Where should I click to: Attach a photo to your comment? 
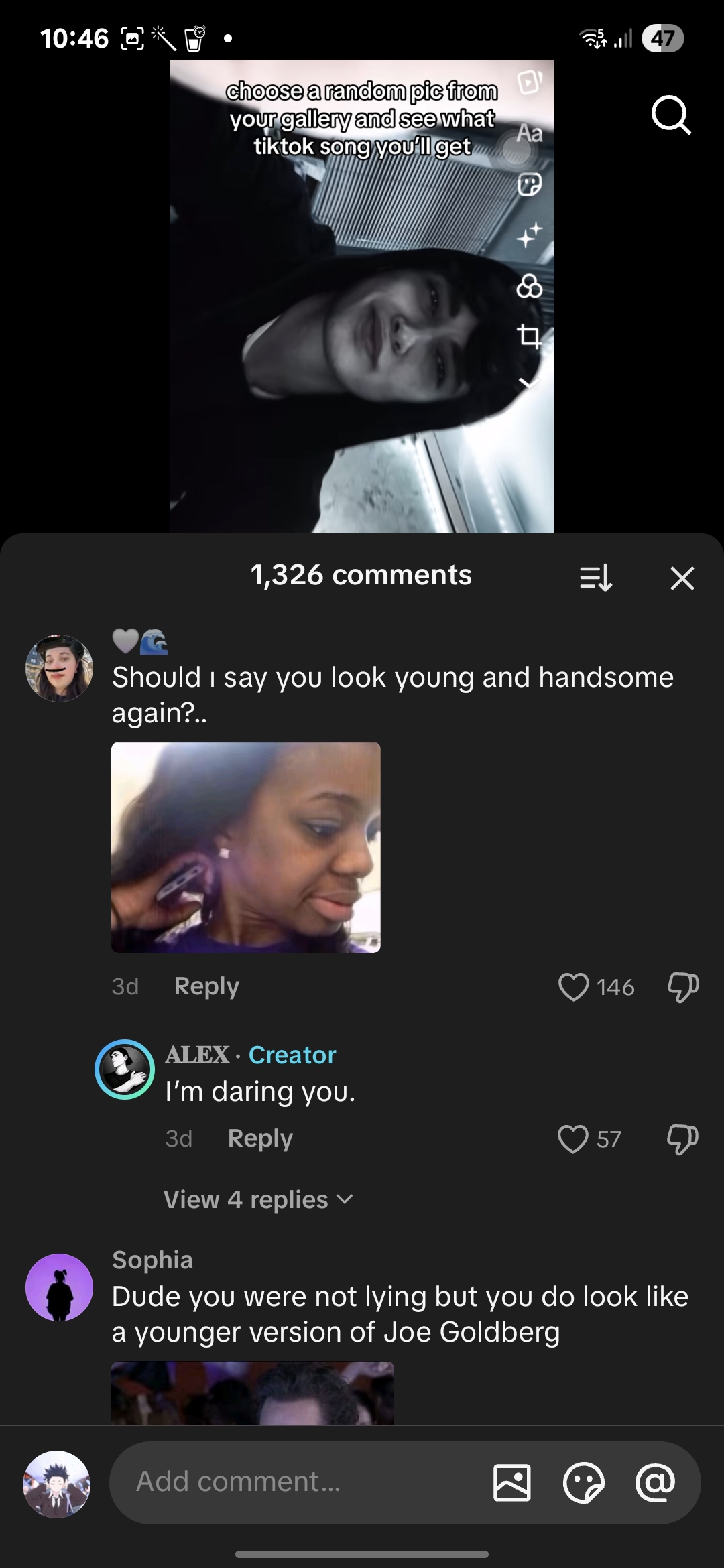tap(512, 1482)
